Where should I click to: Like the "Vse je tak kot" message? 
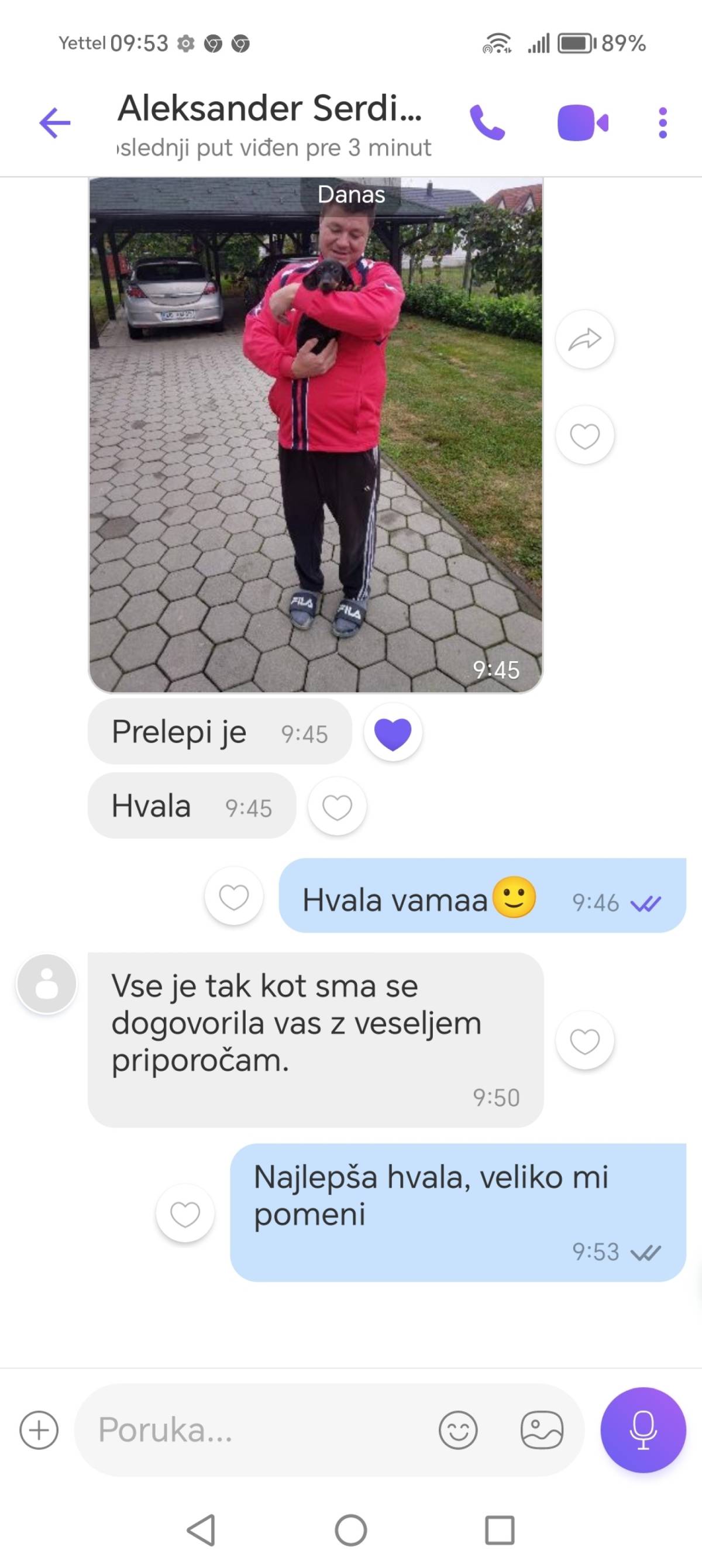click(584, 1040)
